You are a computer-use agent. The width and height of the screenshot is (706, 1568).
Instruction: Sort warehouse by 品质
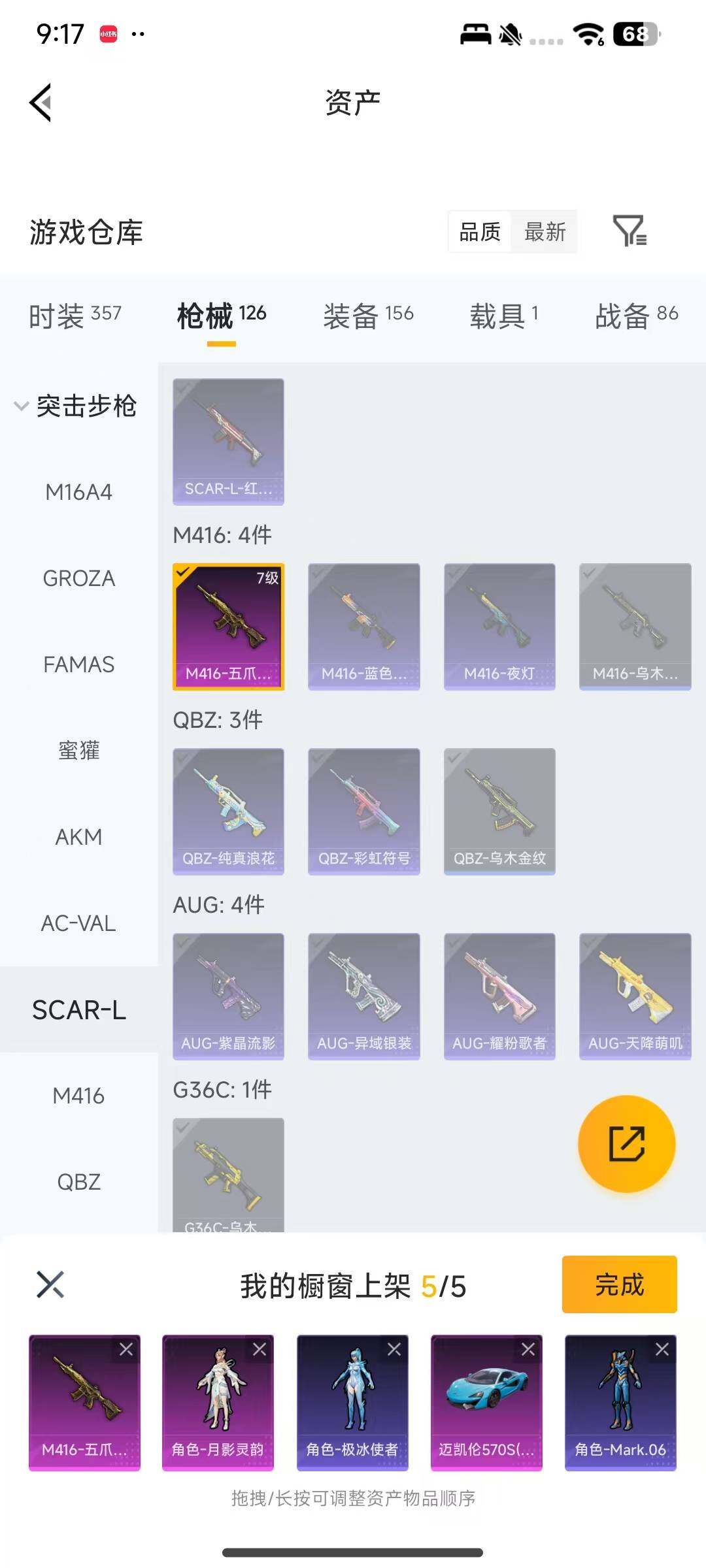click(x=480, y=232)
